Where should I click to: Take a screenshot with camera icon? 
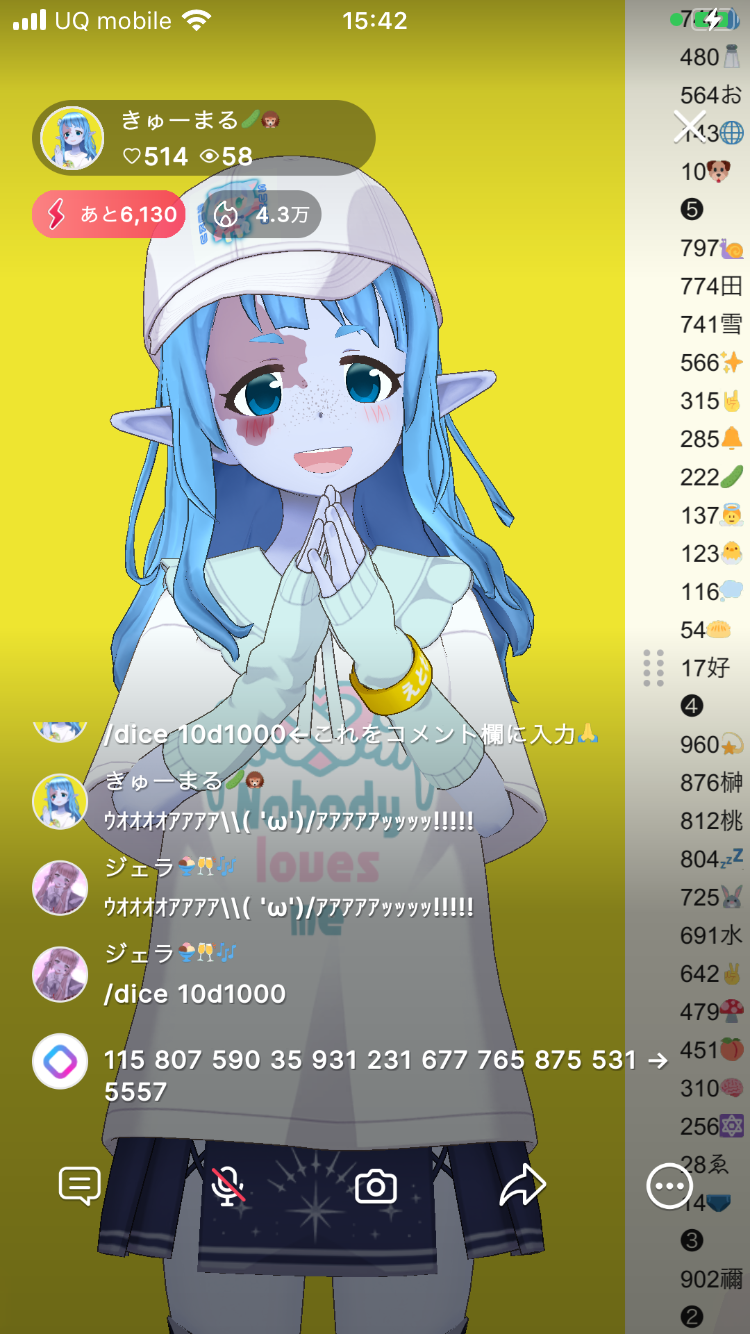click(x=376, y=1187)
